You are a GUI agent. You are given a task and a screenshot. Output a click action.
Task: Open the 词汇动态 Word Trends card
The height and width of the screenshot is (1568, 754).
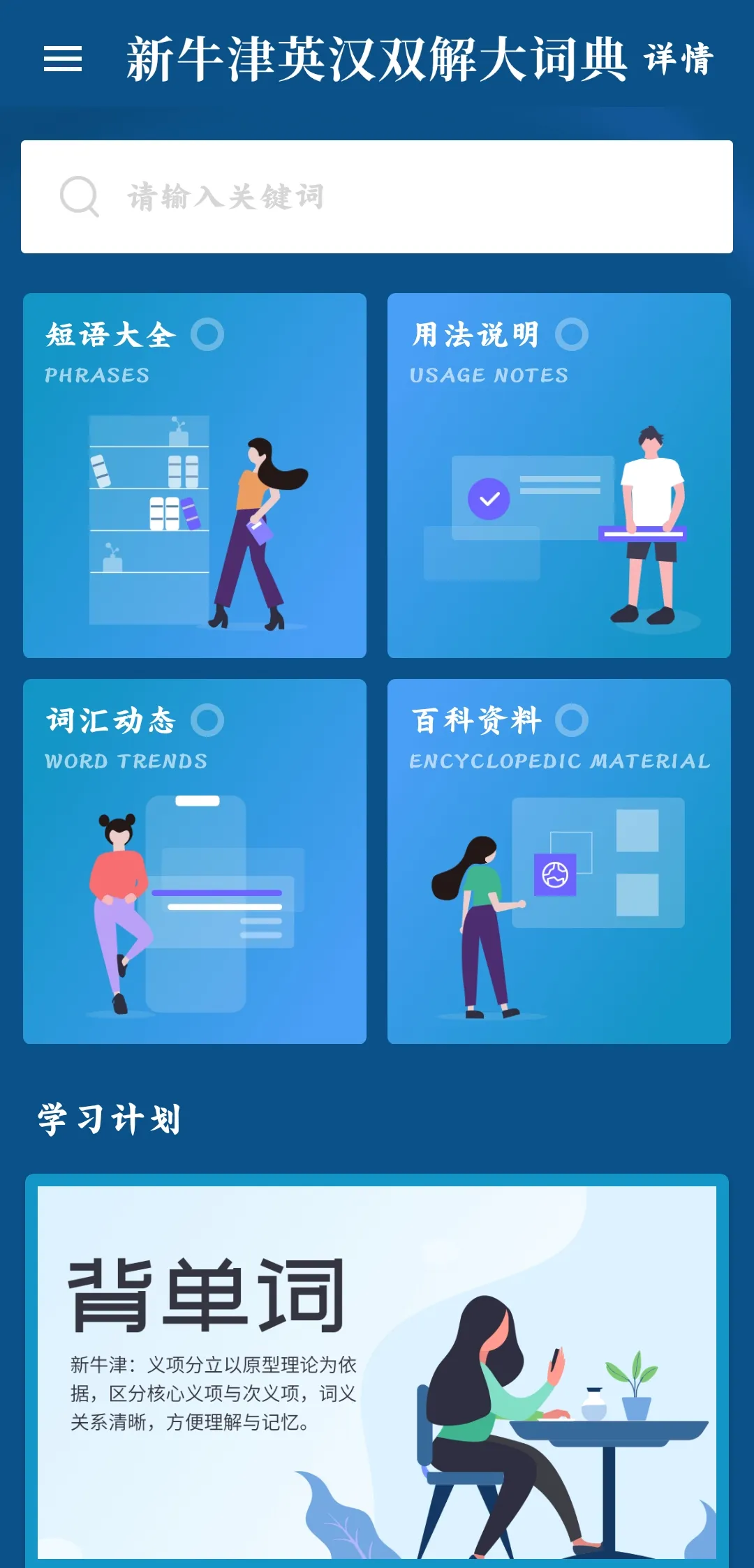click(195, 861)
